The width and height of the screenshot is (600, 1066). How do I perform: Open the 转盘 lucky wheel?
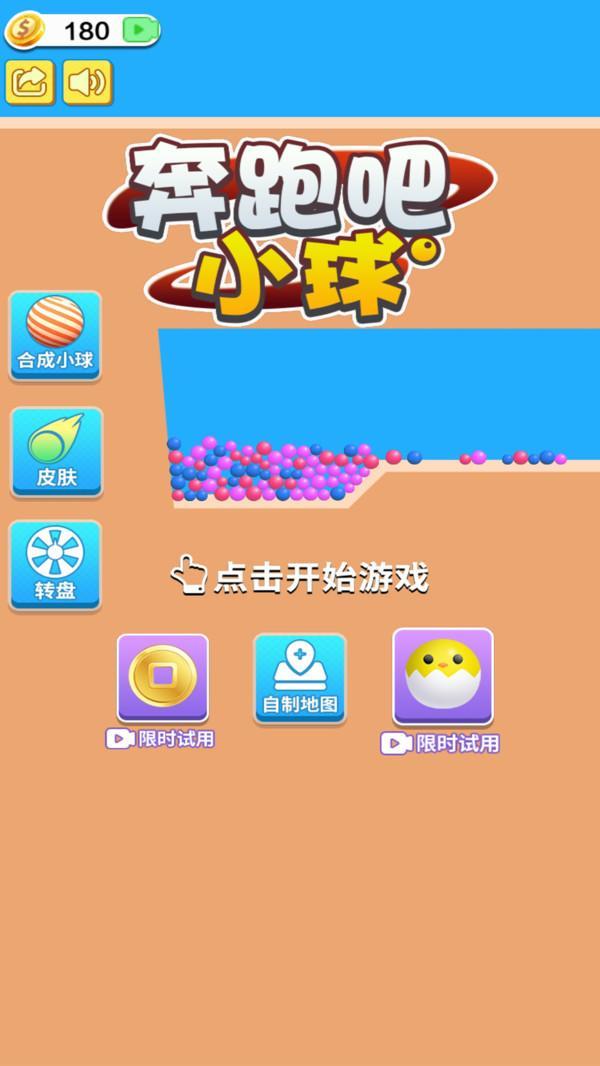click(56, 565)
